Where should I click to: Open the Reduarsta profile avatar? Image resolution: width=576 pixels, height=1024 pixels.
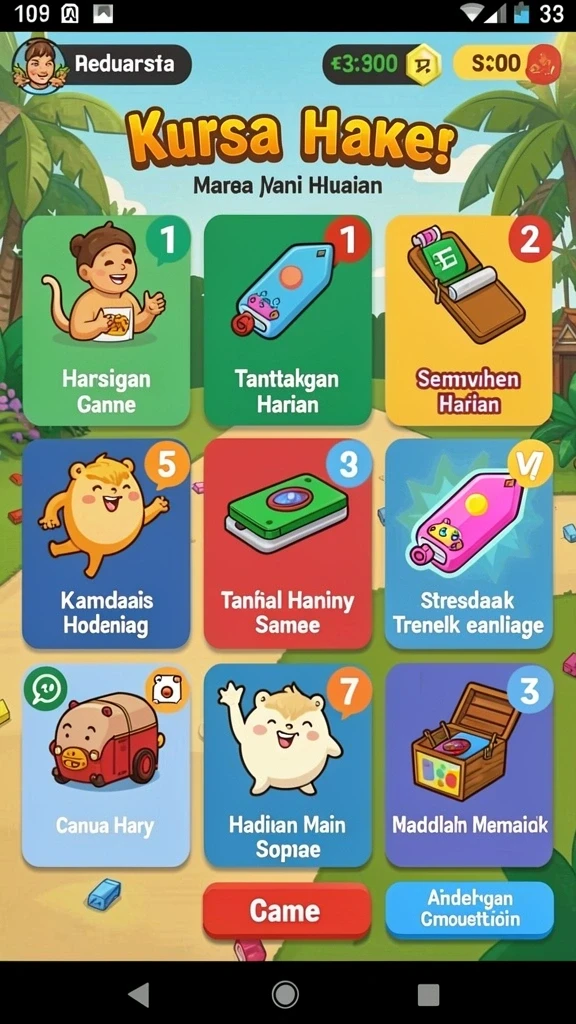[x=39, y=65]
